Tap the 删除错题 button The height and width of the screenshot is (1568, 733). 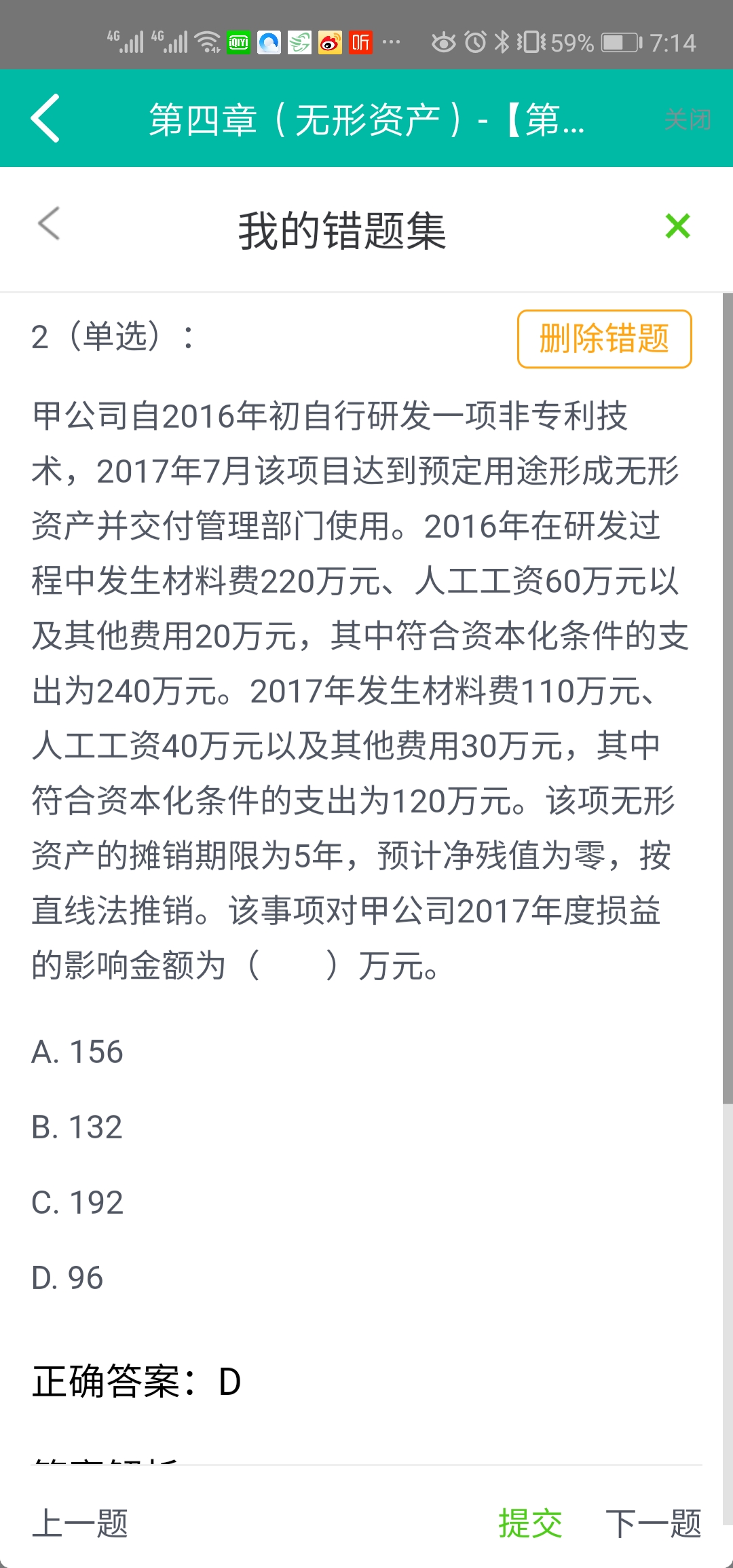(x=604, y=339)
